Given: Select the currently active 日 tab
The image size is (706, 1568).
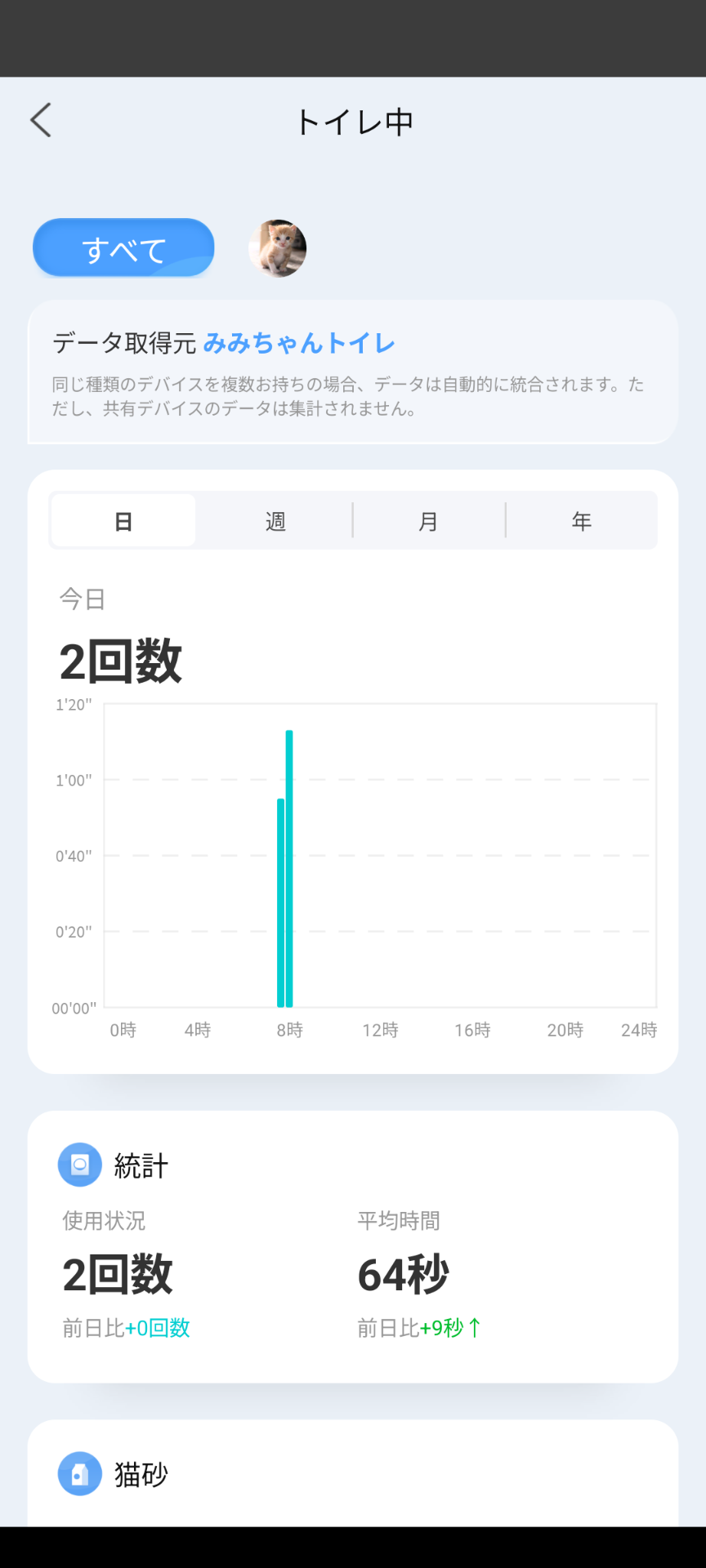Looking at the screenshot, I should tap(123, 520).
